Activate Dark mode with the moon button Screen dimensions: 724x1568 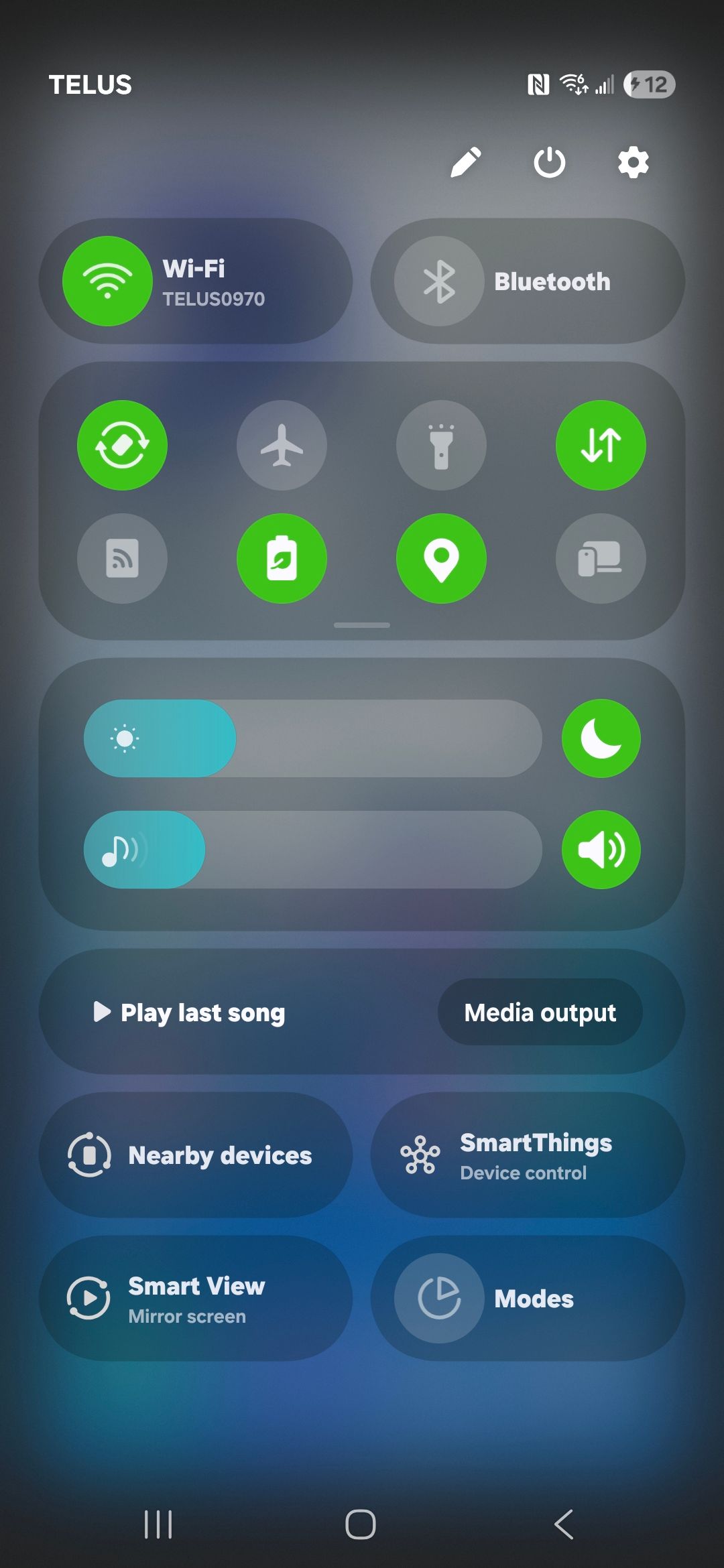coord(601,738)
